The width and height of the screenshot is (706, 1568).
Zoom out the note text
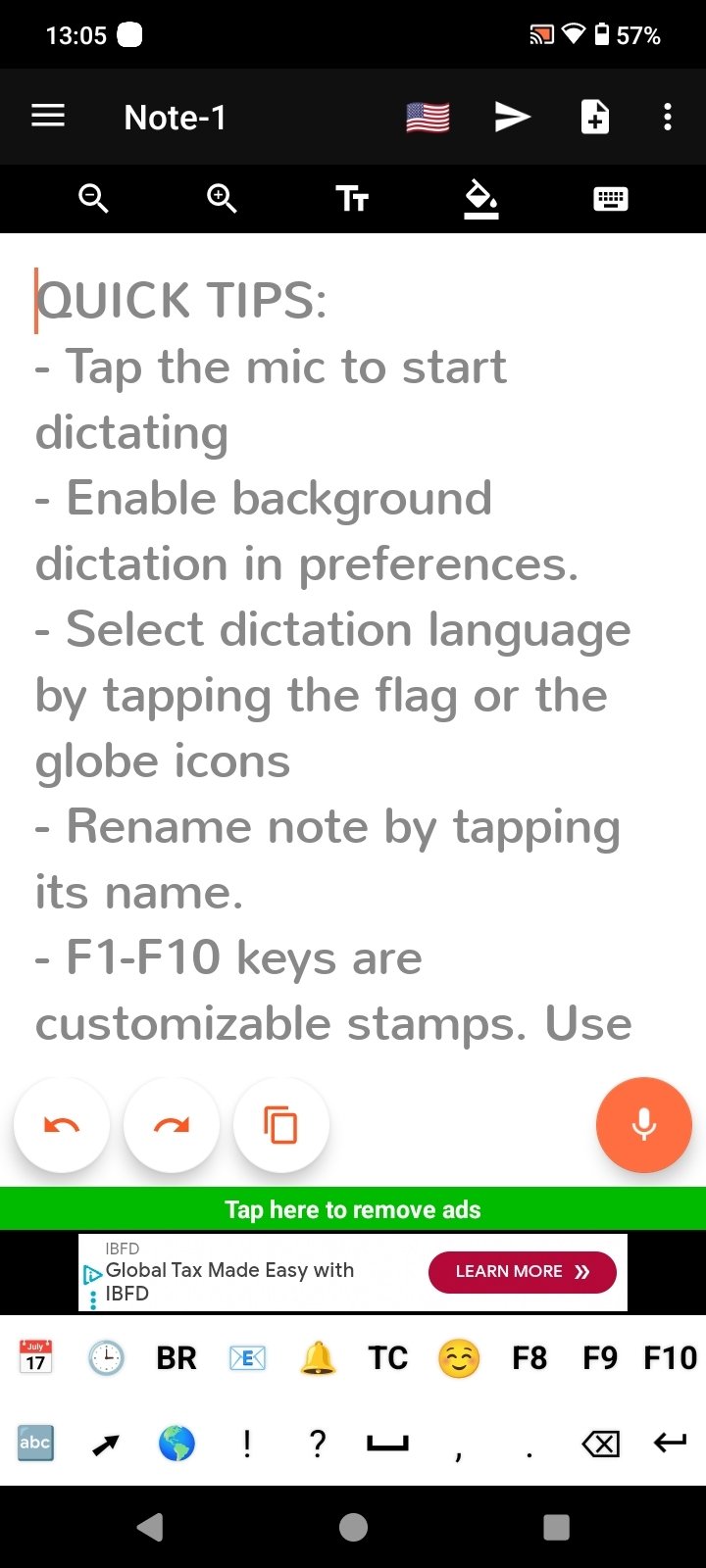(93, 199)
